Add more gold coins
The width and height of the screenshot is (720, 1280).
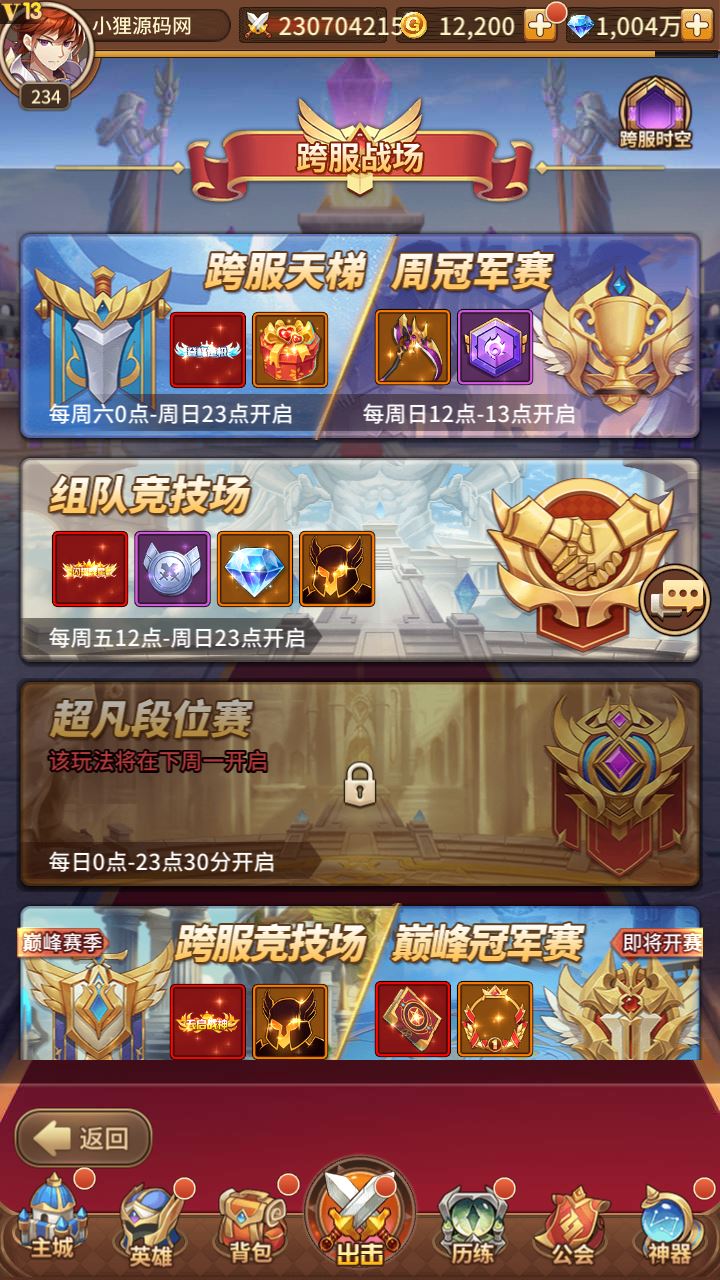point(540,26)
